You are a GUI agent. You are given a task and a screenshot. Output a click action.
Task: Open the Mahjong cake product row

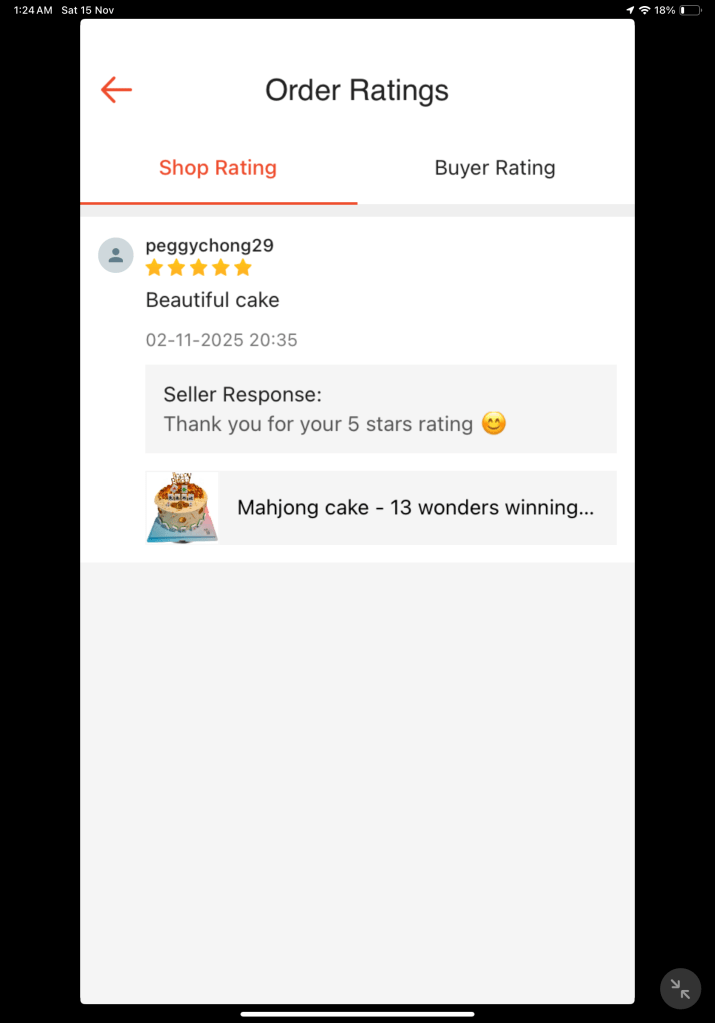[x=381, y=508]
